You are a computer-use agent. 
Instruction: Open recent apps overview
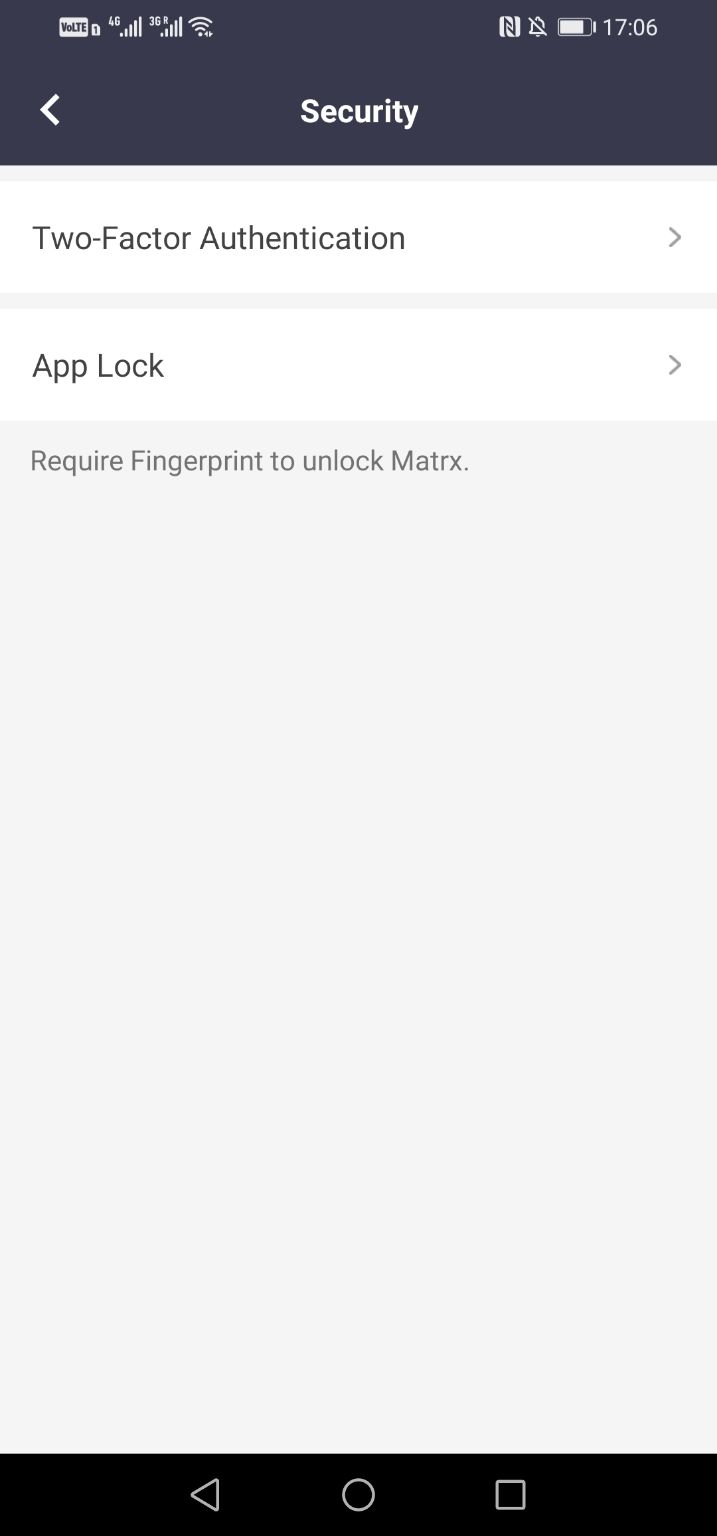coord(510,1495)
